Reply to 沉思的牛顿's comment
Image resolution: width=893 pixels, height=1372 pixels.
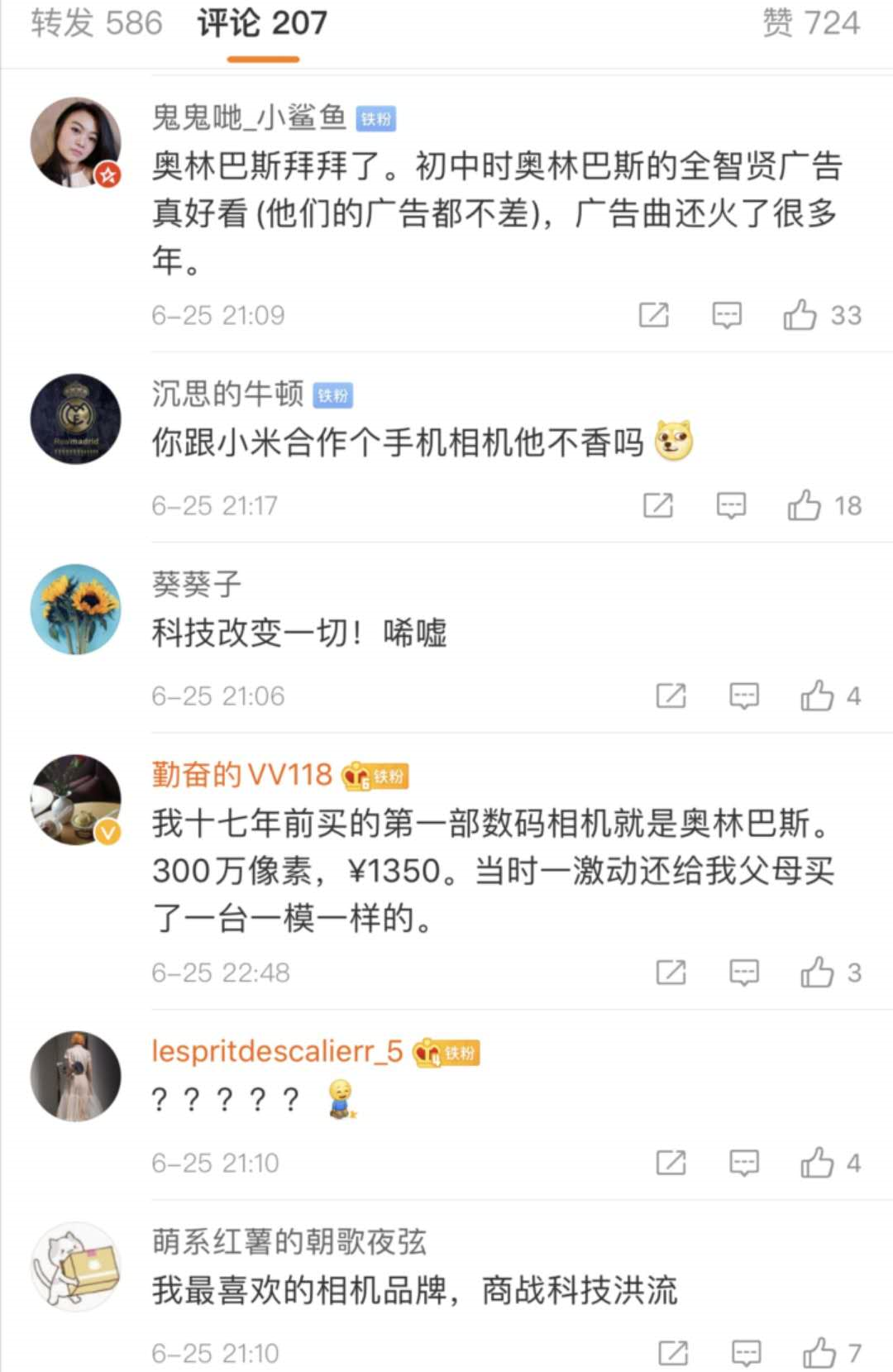731,505
